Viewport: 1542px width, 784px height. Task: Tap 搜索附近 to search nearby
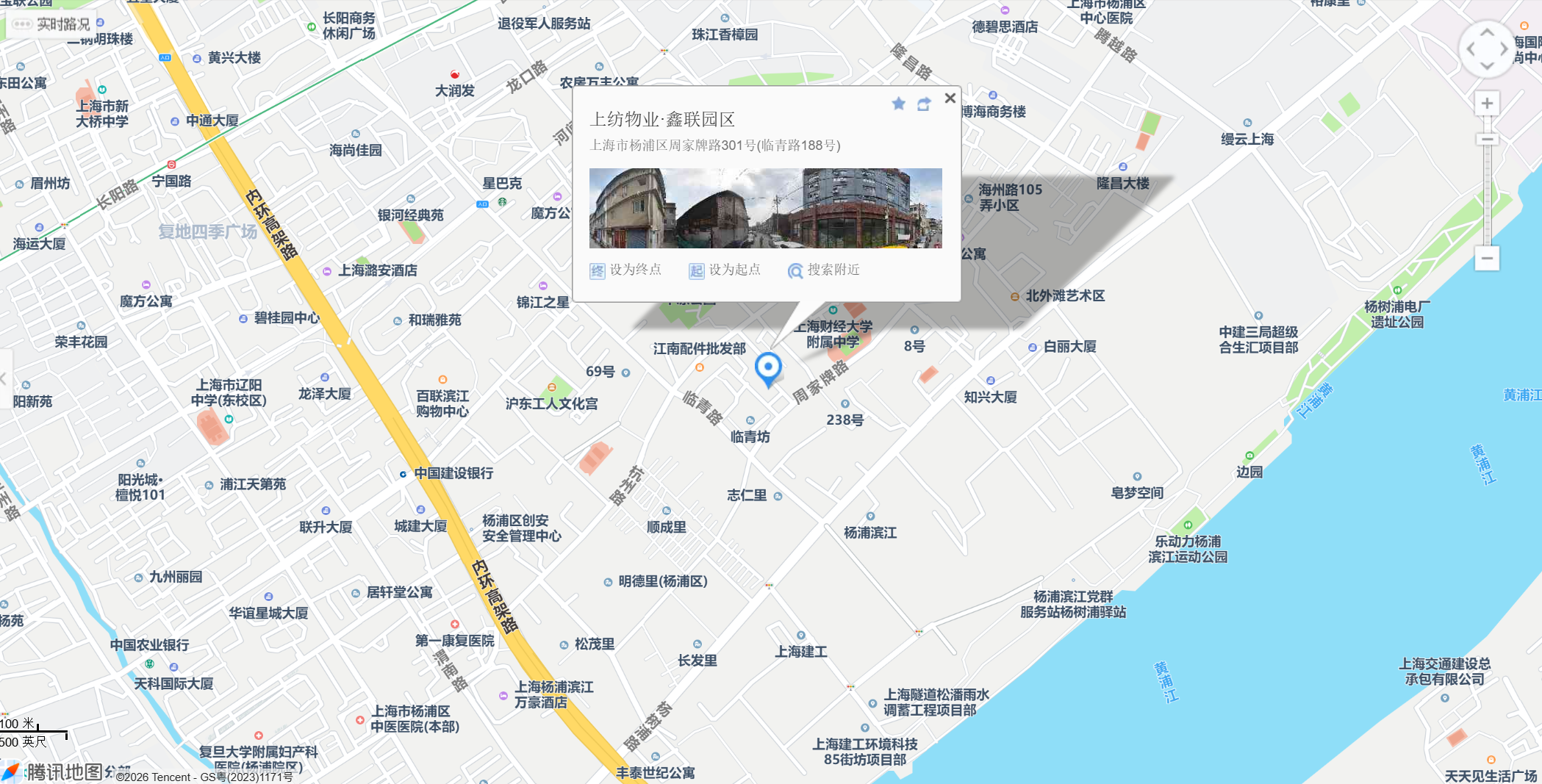coord(824,270)
